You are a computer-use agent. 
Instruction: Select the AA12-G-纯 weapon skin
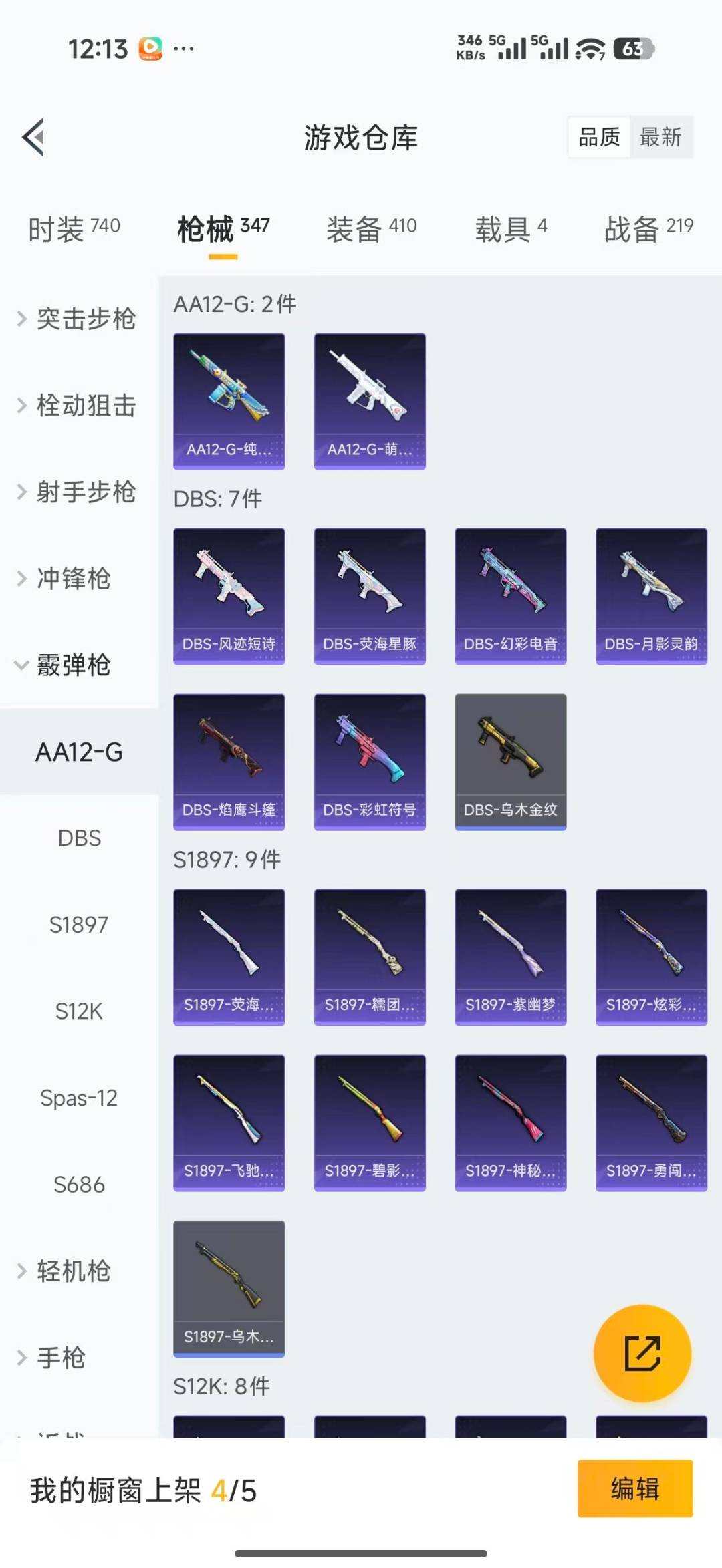(229, 396)
